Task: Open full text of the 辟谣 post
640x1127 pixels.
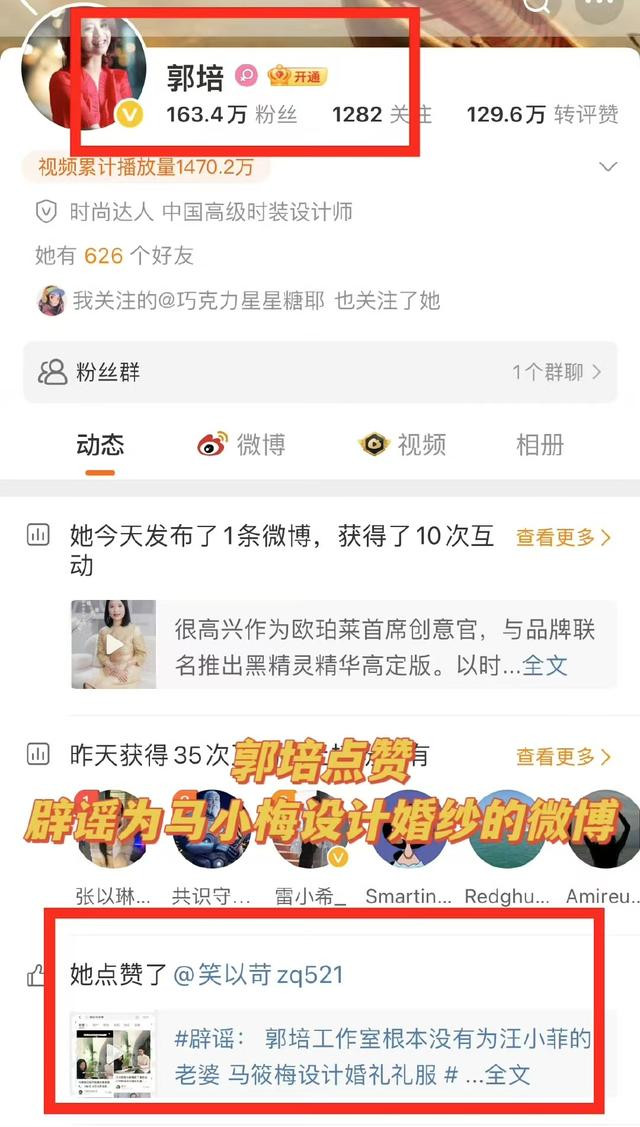Action: pyautogui.click(x=508, y=1075)
